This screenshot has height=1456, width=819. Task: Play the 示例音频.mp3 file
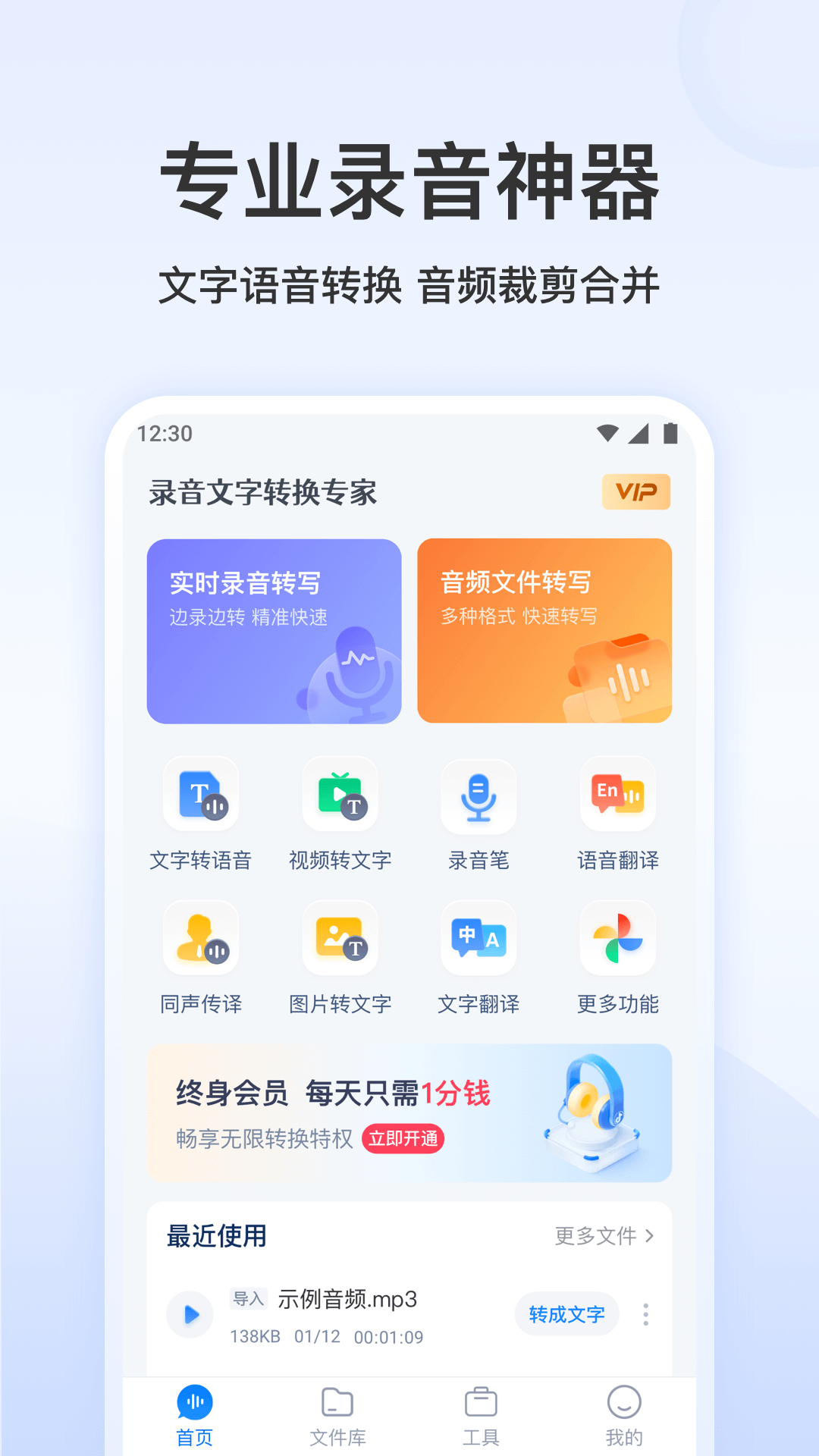190,1314
